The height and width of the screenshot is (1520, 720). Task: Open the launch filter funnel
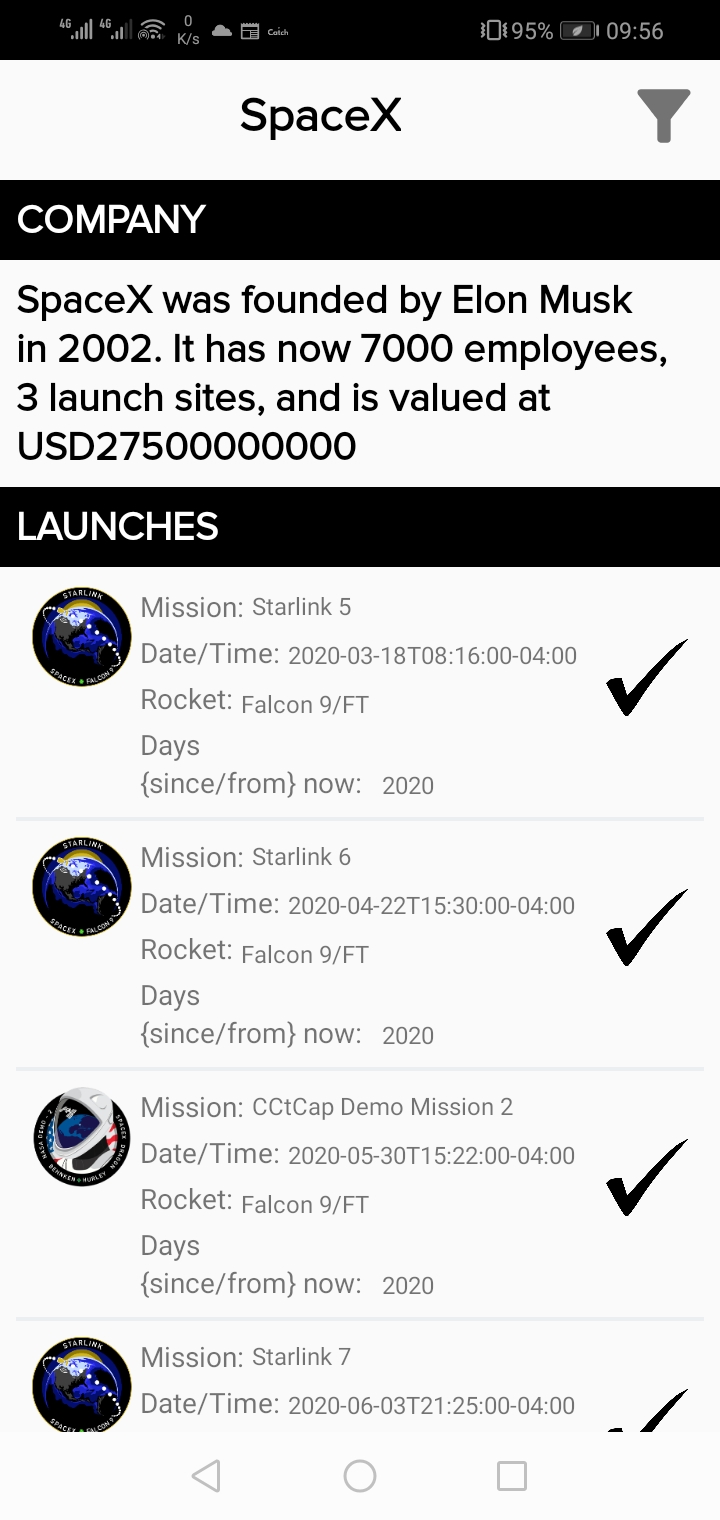(663, 116)
